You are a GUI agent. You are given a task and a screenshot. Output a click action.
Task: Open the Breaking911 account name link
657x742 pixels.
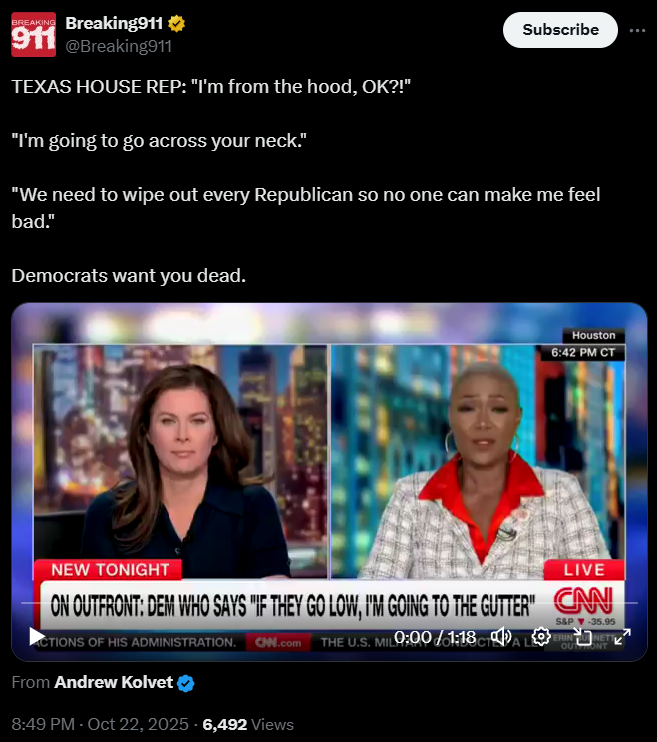[x=114, y=23]
